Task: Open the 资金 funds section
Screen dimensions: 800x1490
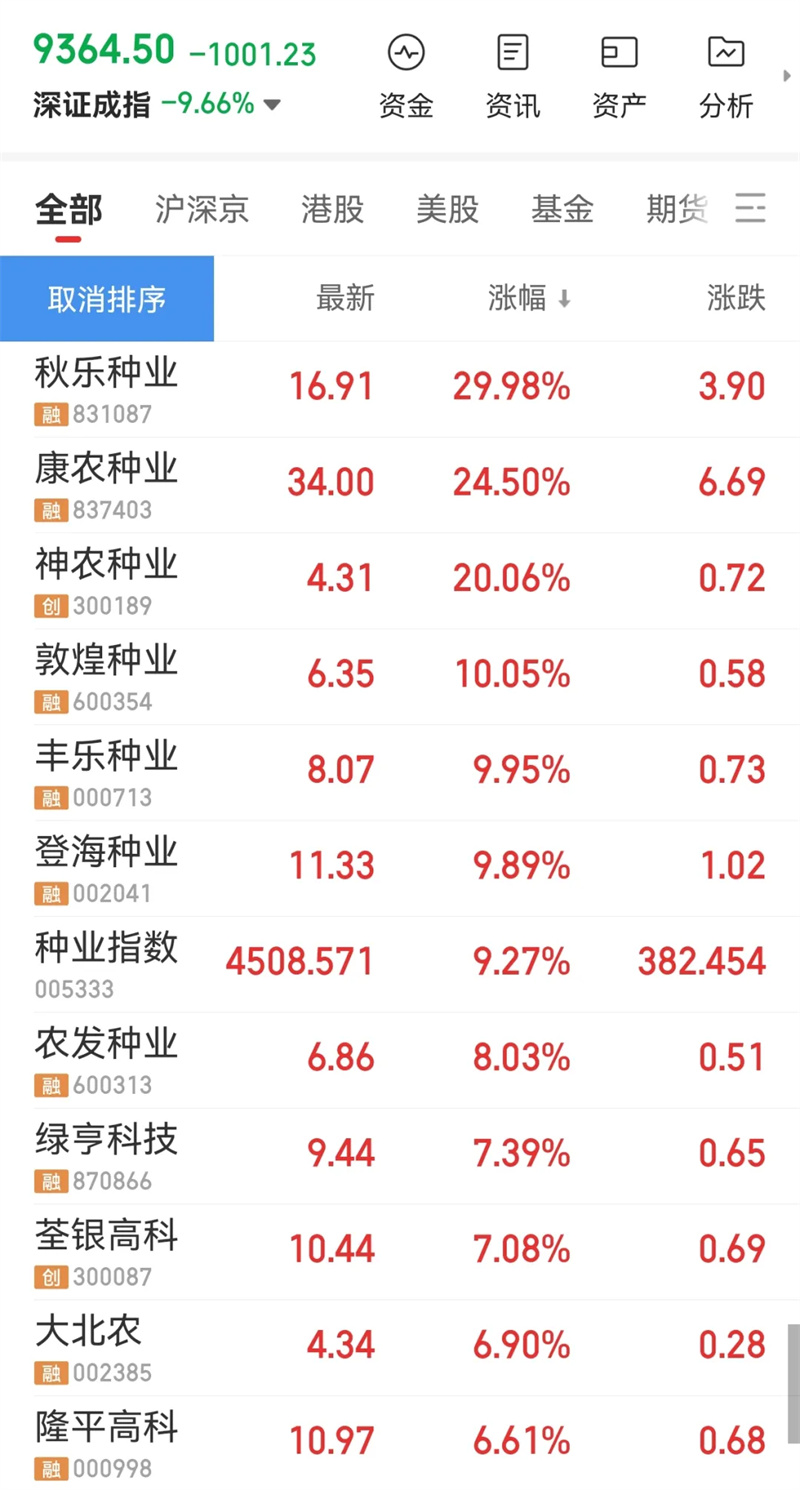Action: (406, 75)
